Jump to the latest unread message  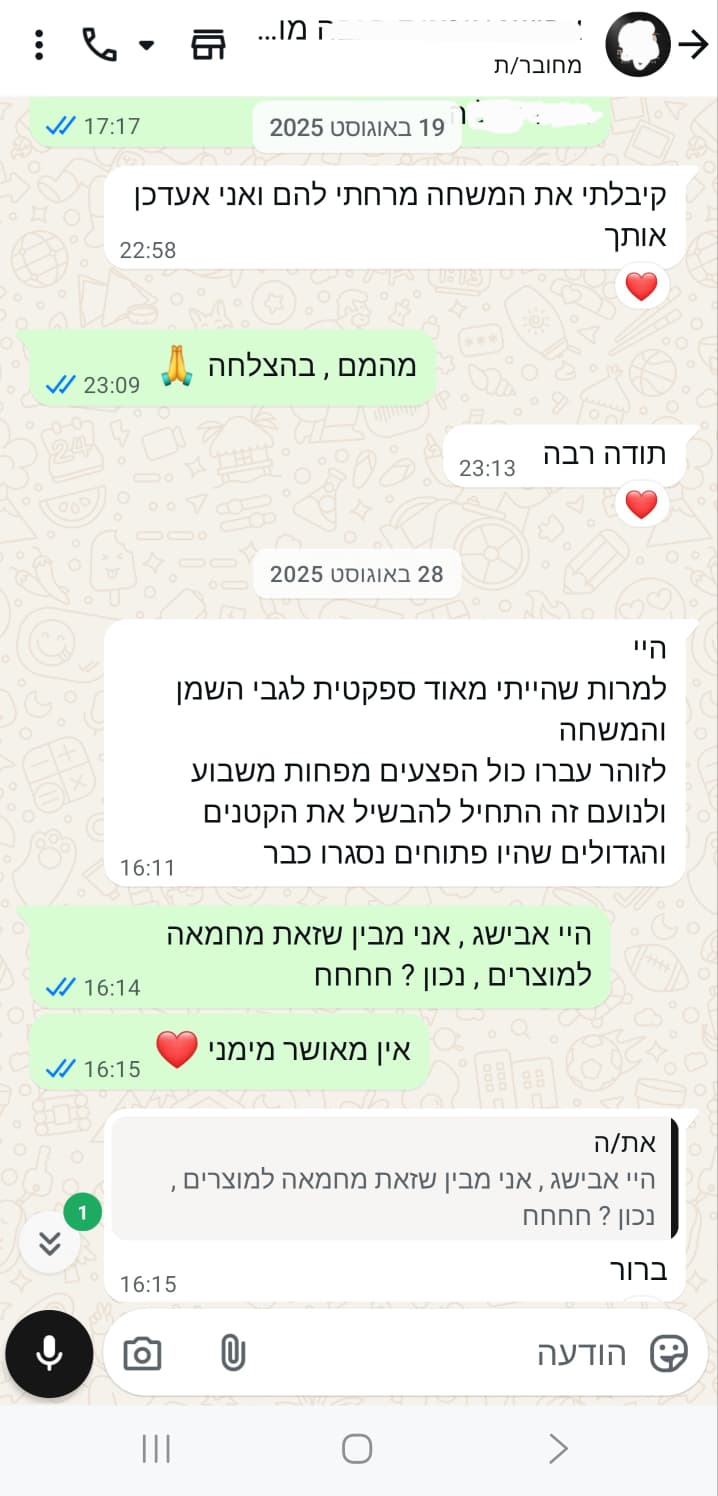[x=50, y=1243]
